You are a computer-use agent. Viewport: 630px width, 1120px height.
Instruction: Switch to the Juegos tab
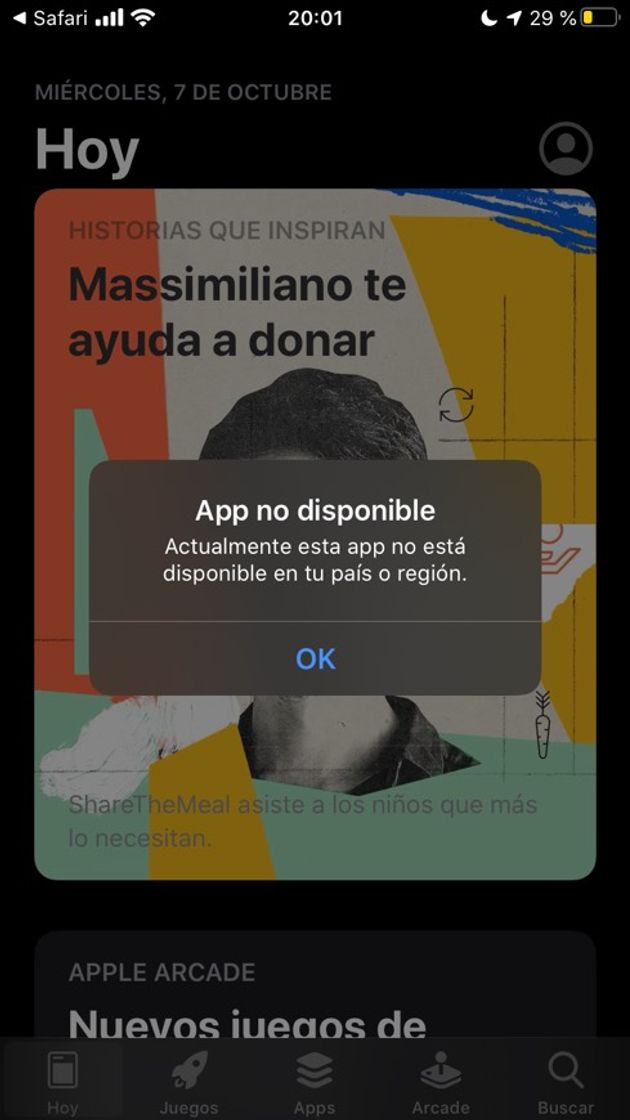pos(188,1082)
